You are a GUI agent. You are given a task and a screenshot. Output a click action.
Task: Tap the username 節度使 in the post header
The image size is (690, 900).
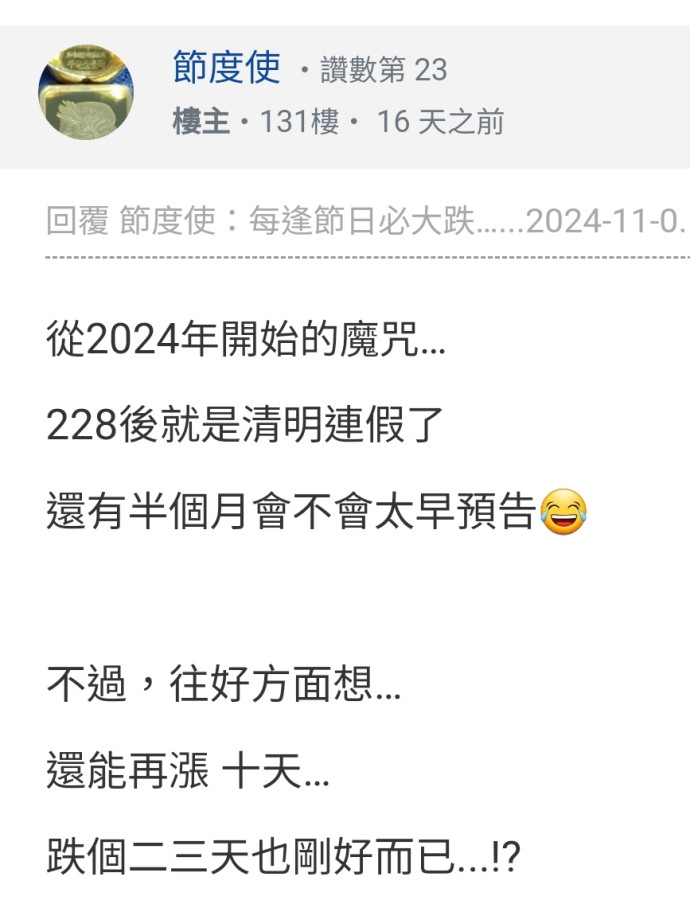click(x=226, y=68)
